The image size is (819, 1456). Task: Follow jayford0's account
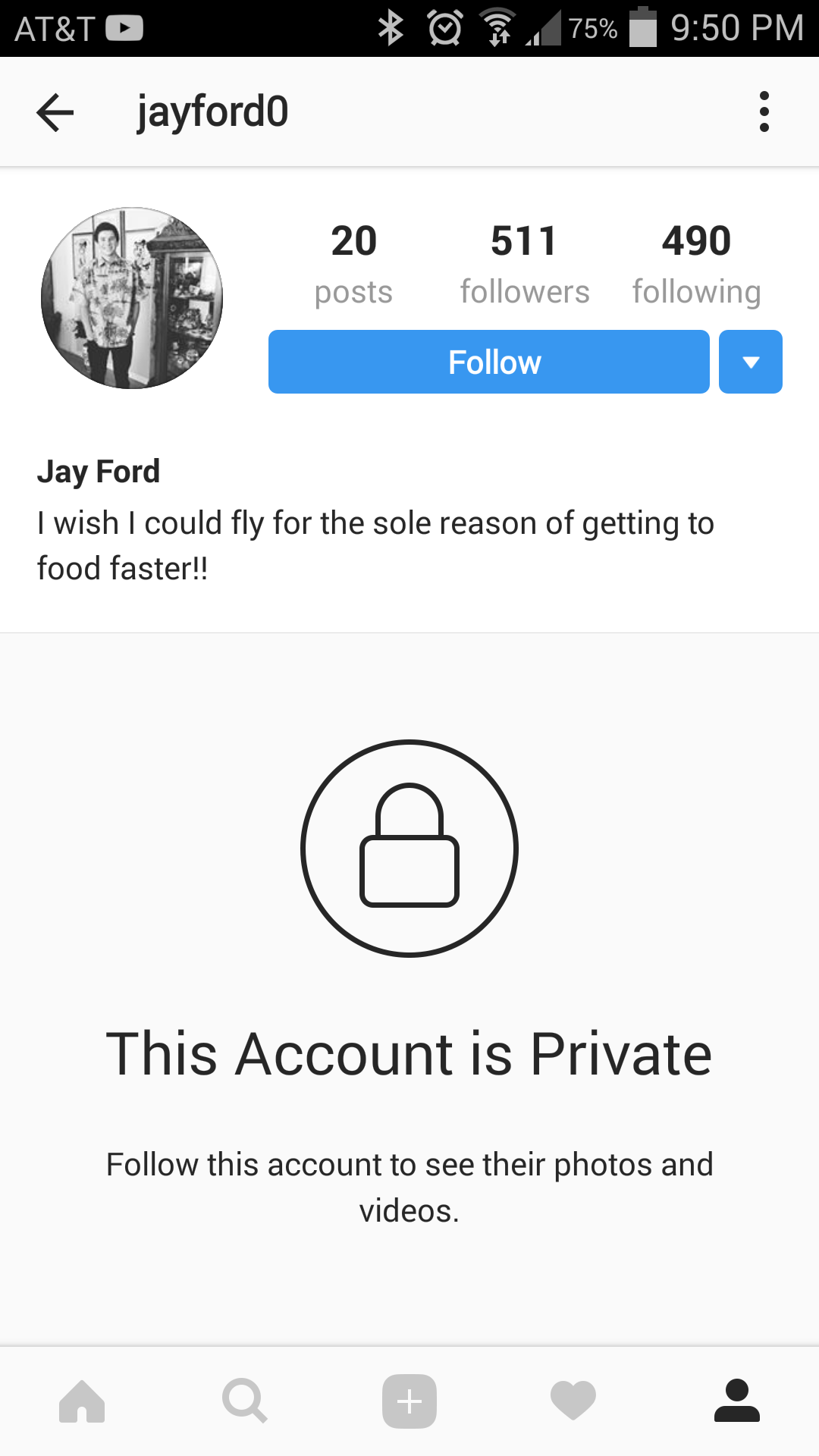pos(488,362)
